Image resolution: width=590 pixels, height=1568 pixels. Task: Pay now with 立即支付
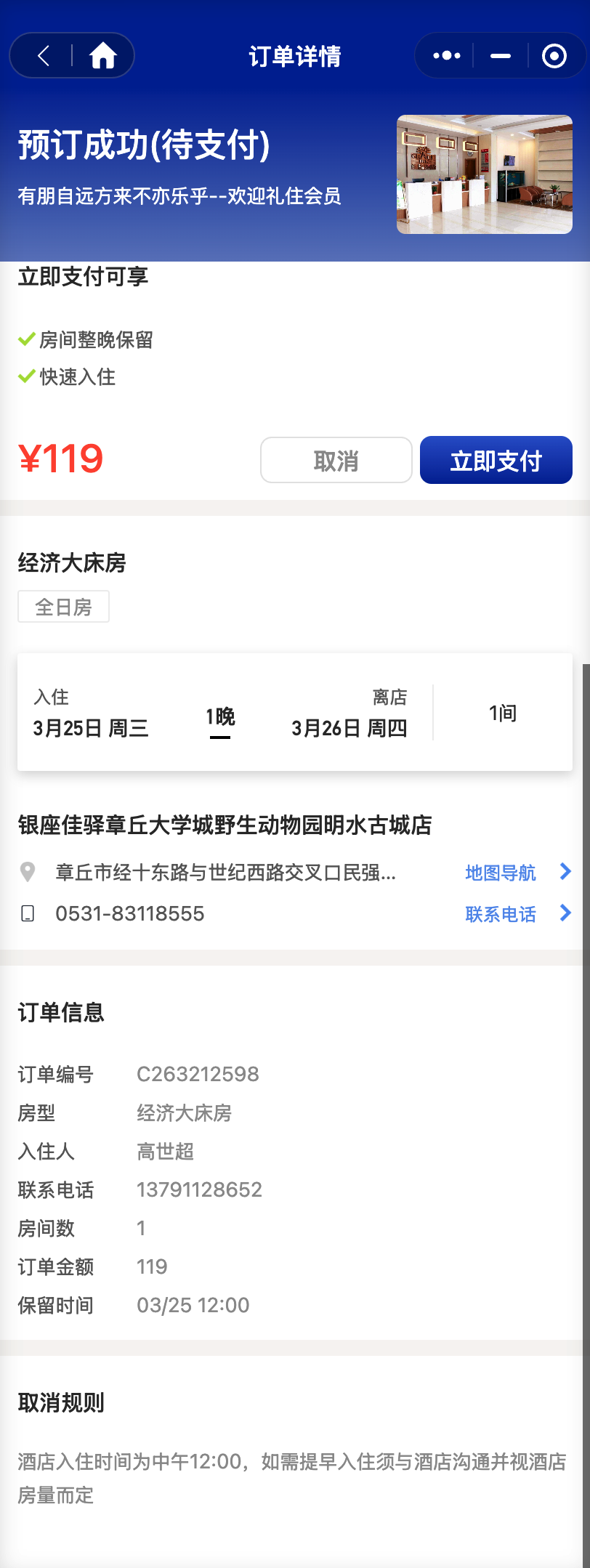pos(496,460)
